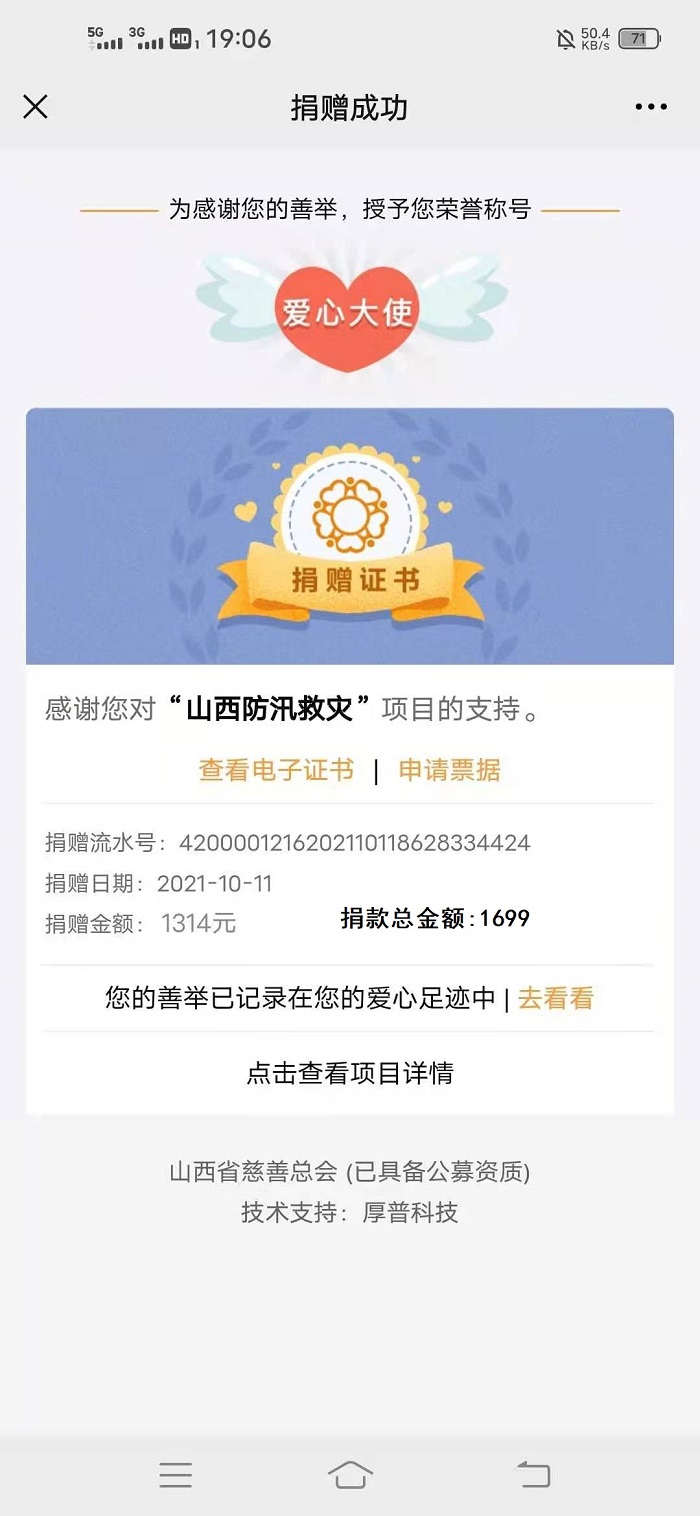The height and width of the screenshot is (1516, 700).
Task: Tap 申请票据 to request a receipt
Action: click(449, 770)
